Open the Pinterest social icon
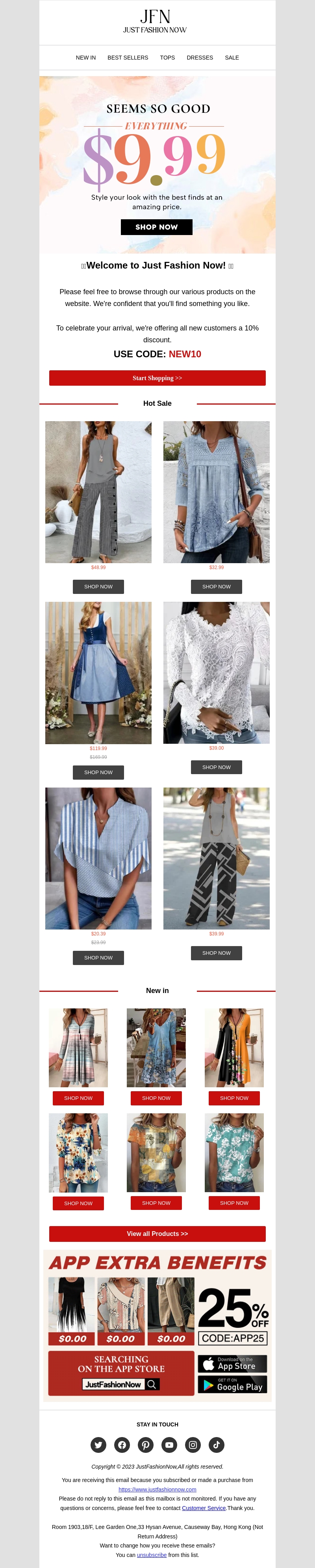 point(145,1445)
